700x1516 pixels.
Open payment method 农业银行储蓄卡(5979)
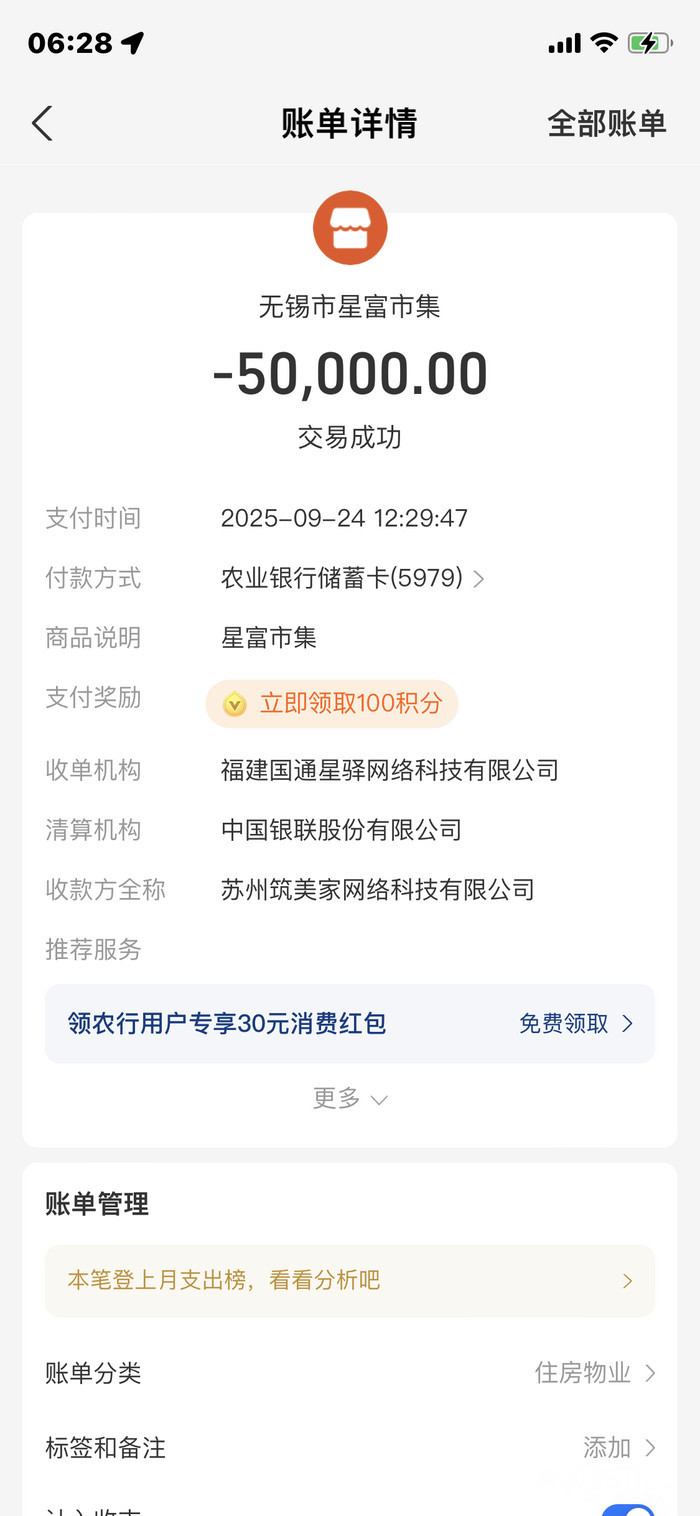[352, 578]
